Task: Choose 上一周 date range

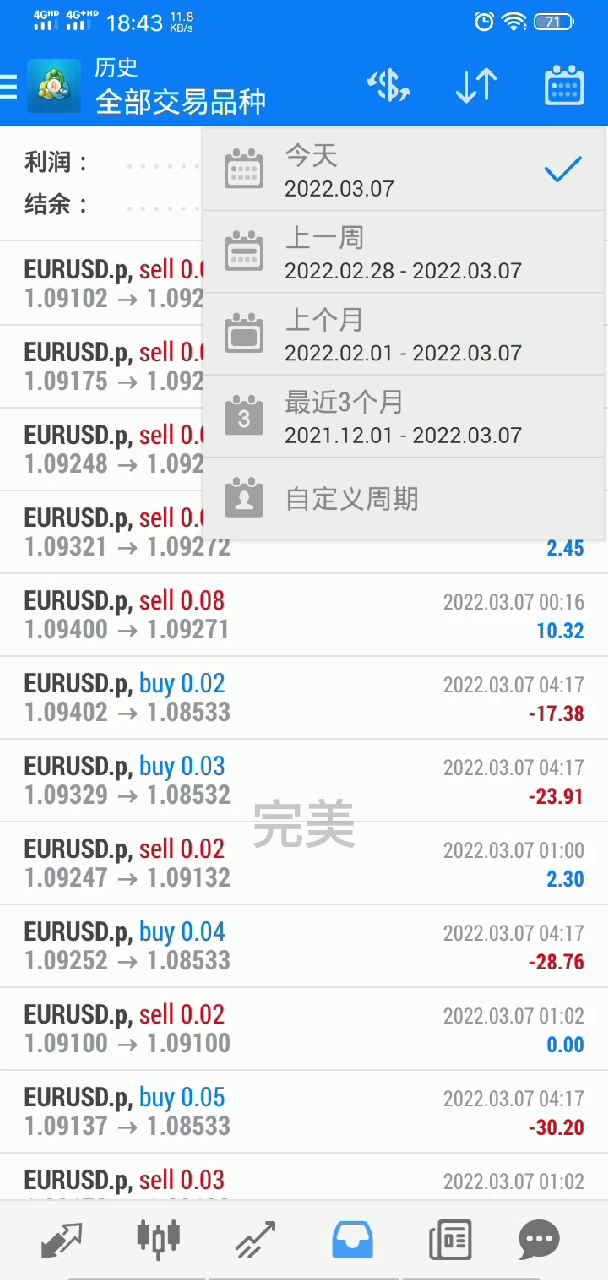Action: 404,252
